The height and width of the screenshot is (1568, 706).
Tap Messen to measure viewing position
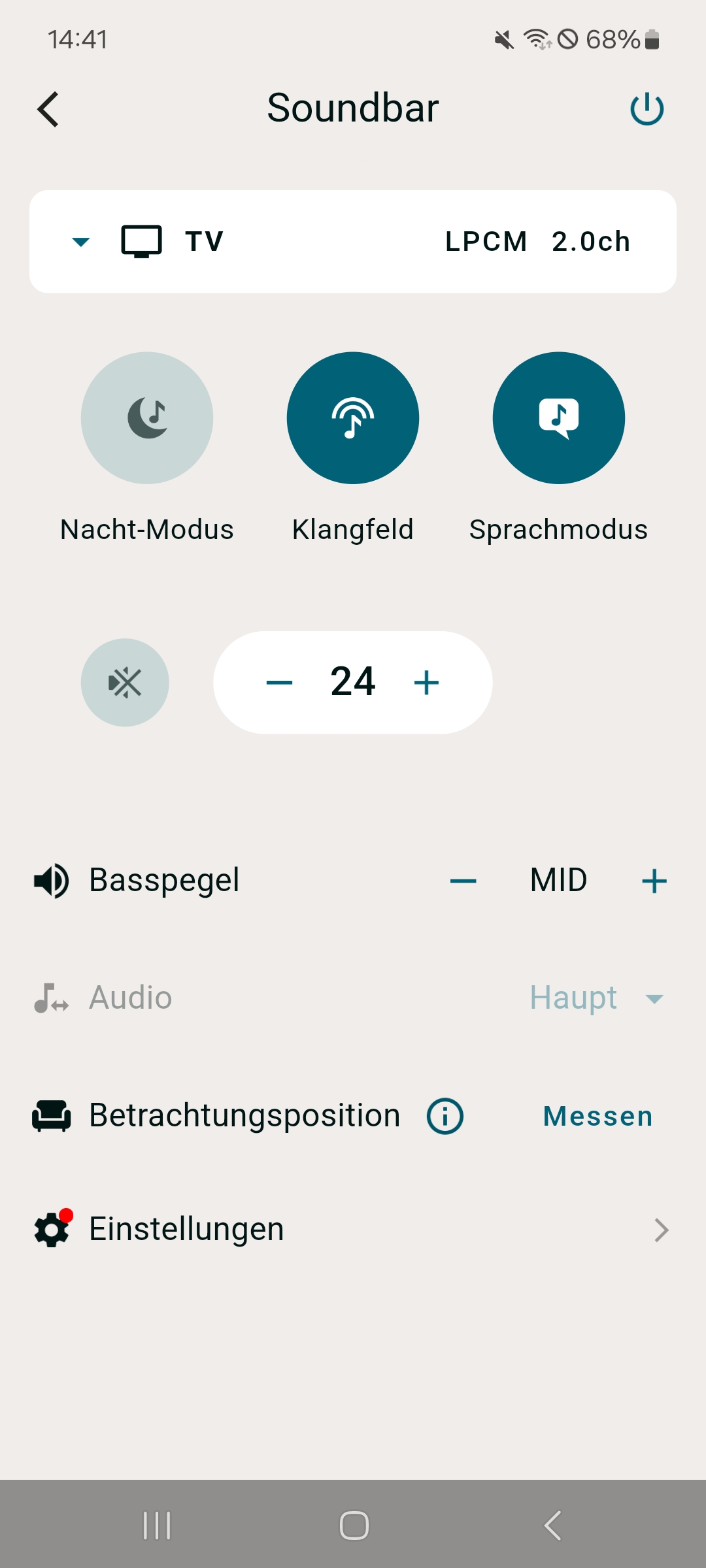[597, 1116]
